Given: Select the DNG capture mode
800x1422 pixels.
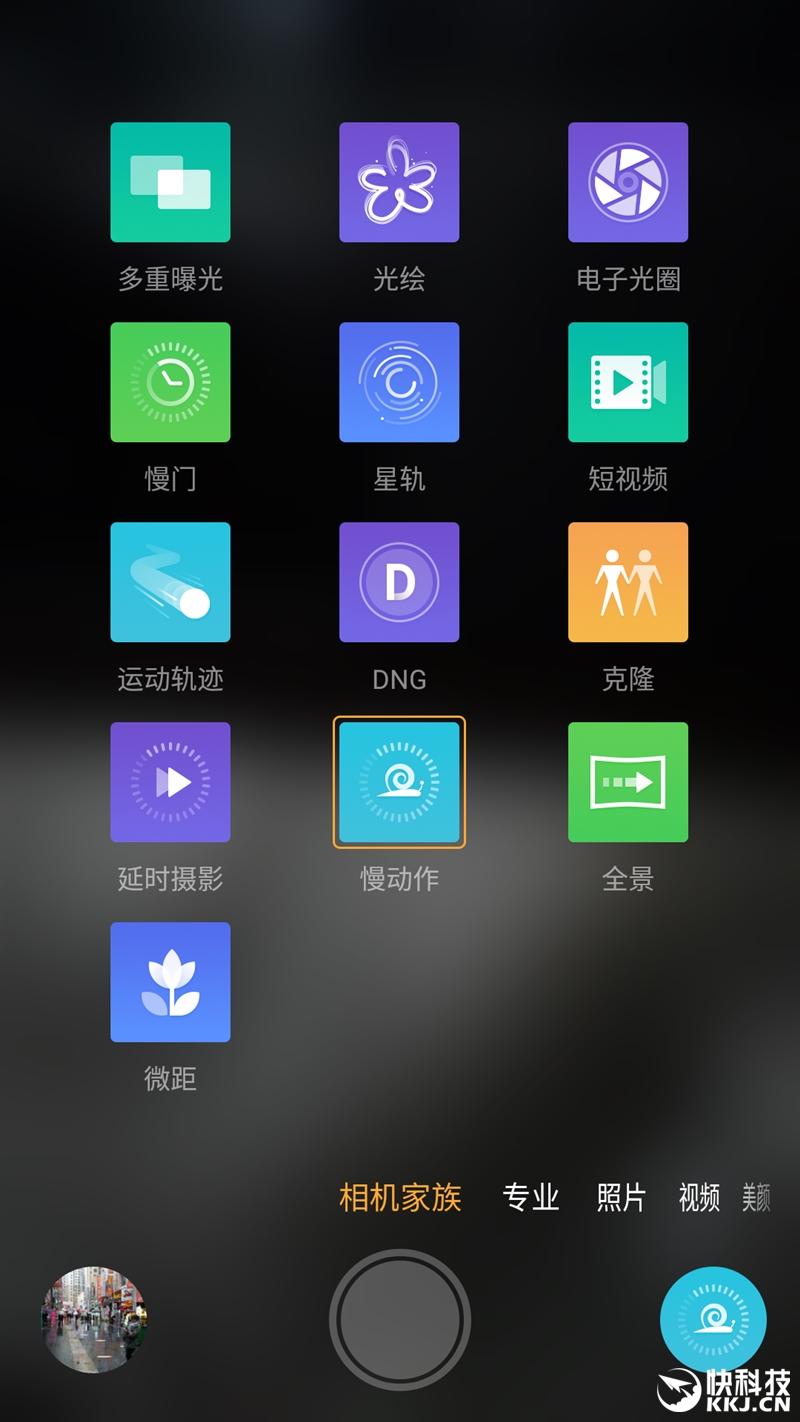Looking at the screenshot, I should click(x=399, y=582).
